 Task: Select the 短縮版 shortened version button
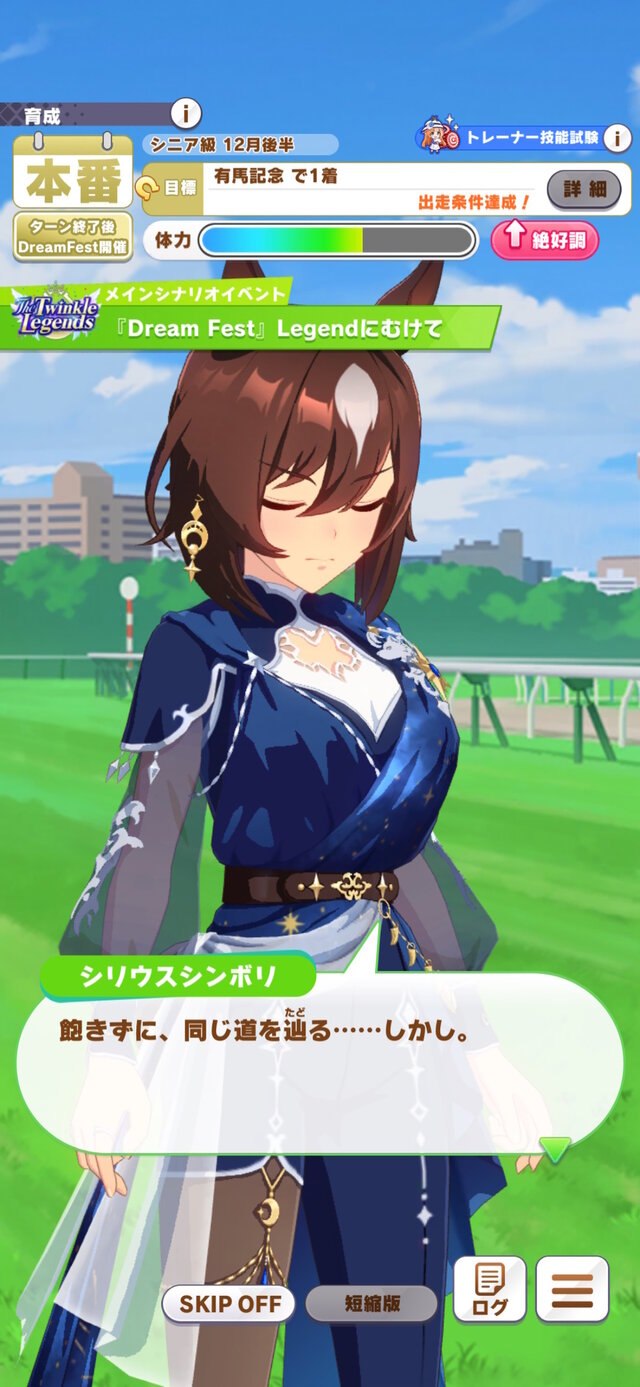click(371, 1304)
